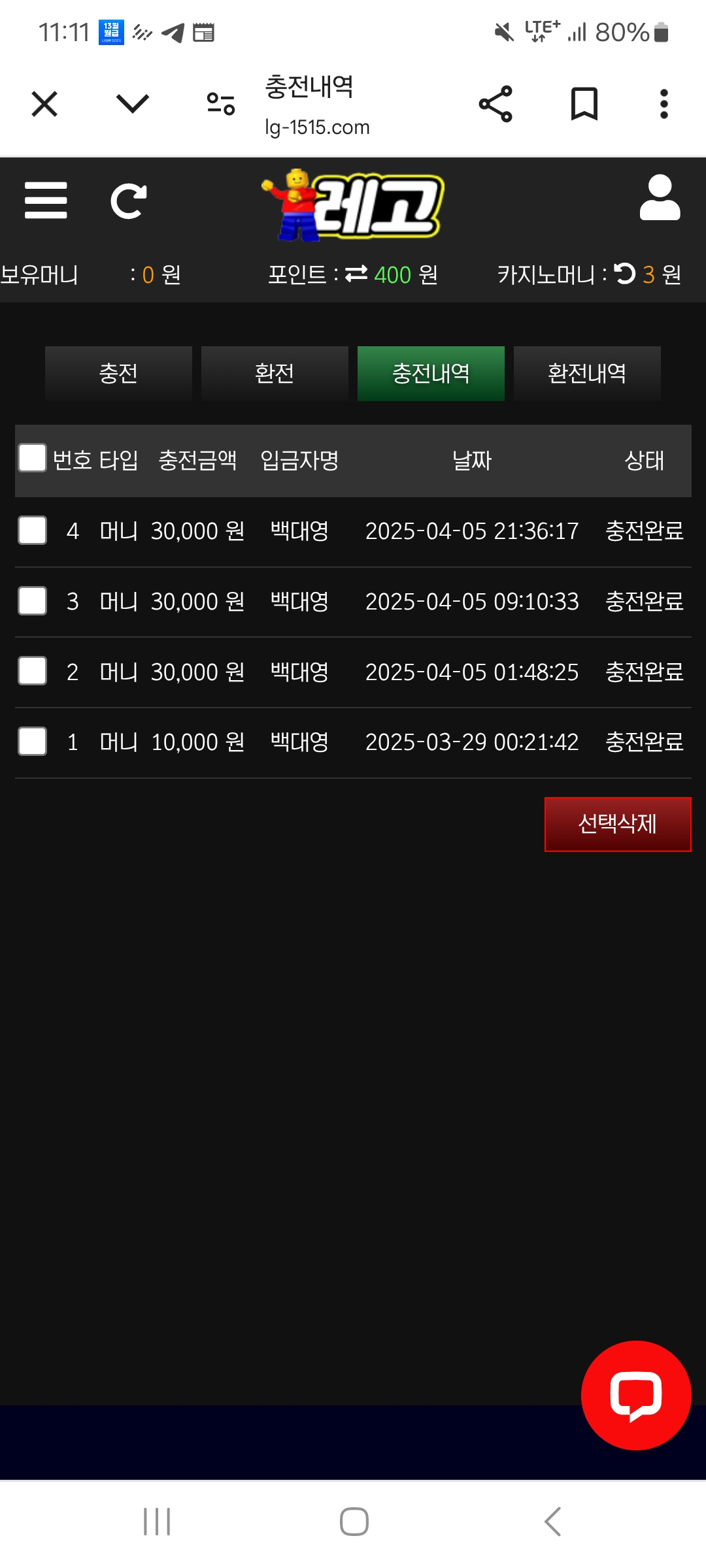This screenshot has width=706, height=1568.
Task: Mark the checkbox for entry number 2
Action: coord(33,671)
